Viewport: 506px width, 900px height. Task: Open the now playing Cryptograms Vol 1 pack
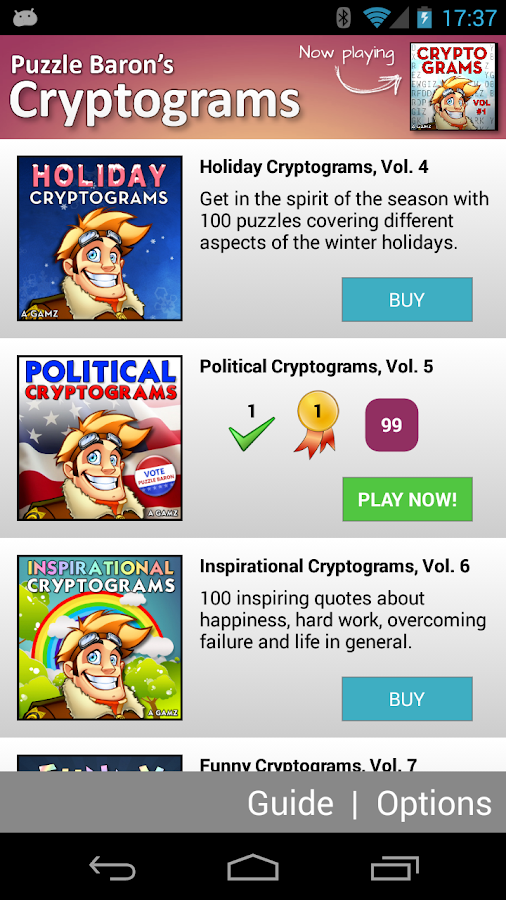point(453,87)
